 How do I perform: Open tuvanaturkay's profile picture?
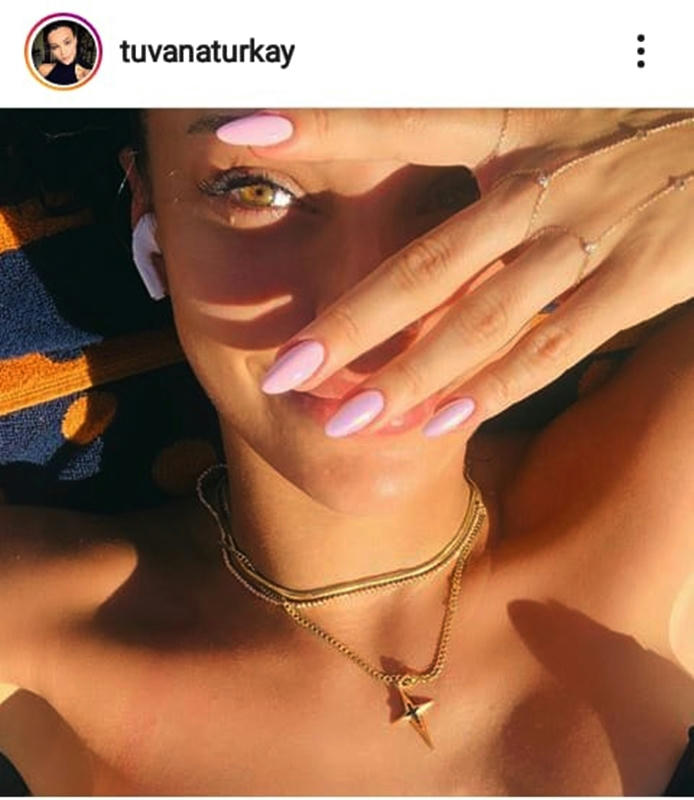(63, 51)
